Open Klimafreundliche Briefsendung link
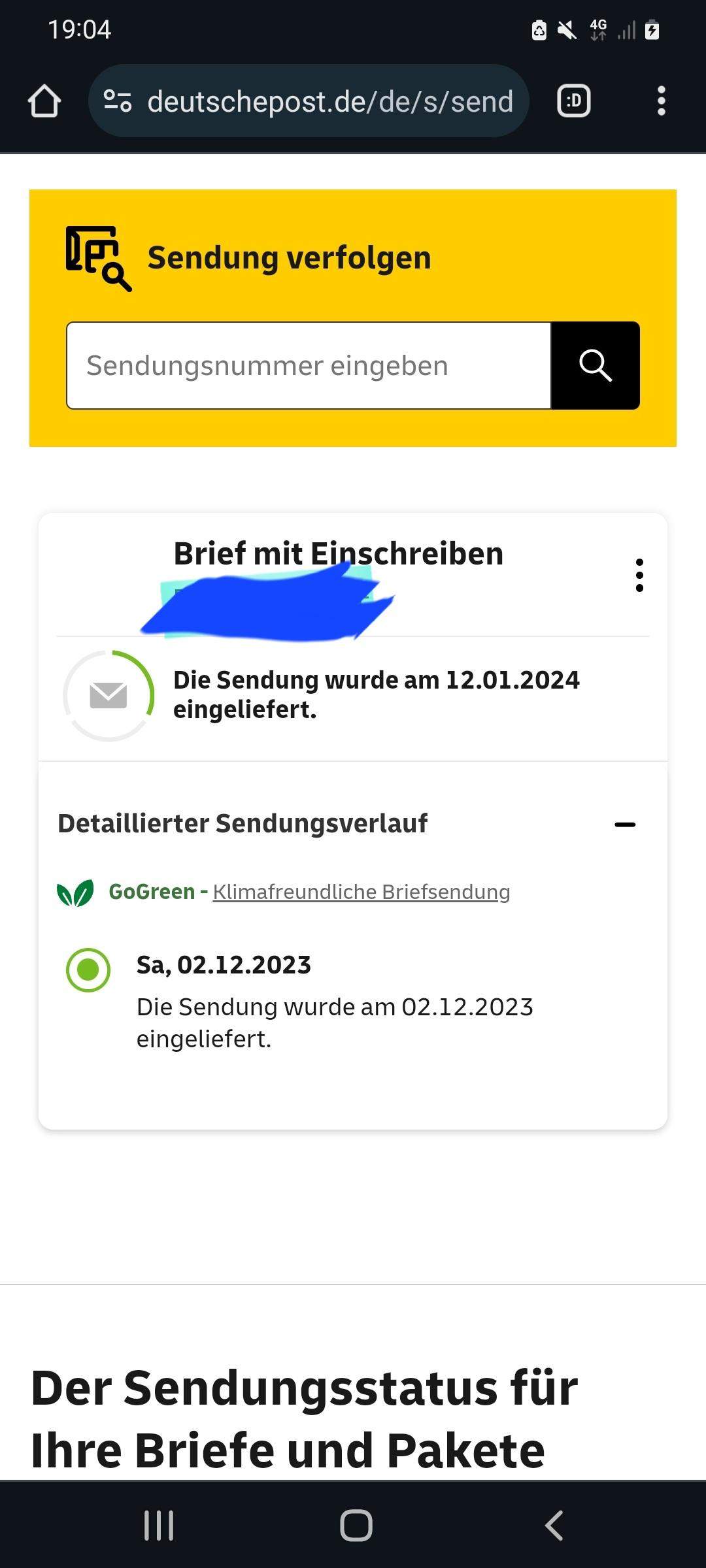The height and width of the screenshot is (1568, 706). [x=361, y=892]
